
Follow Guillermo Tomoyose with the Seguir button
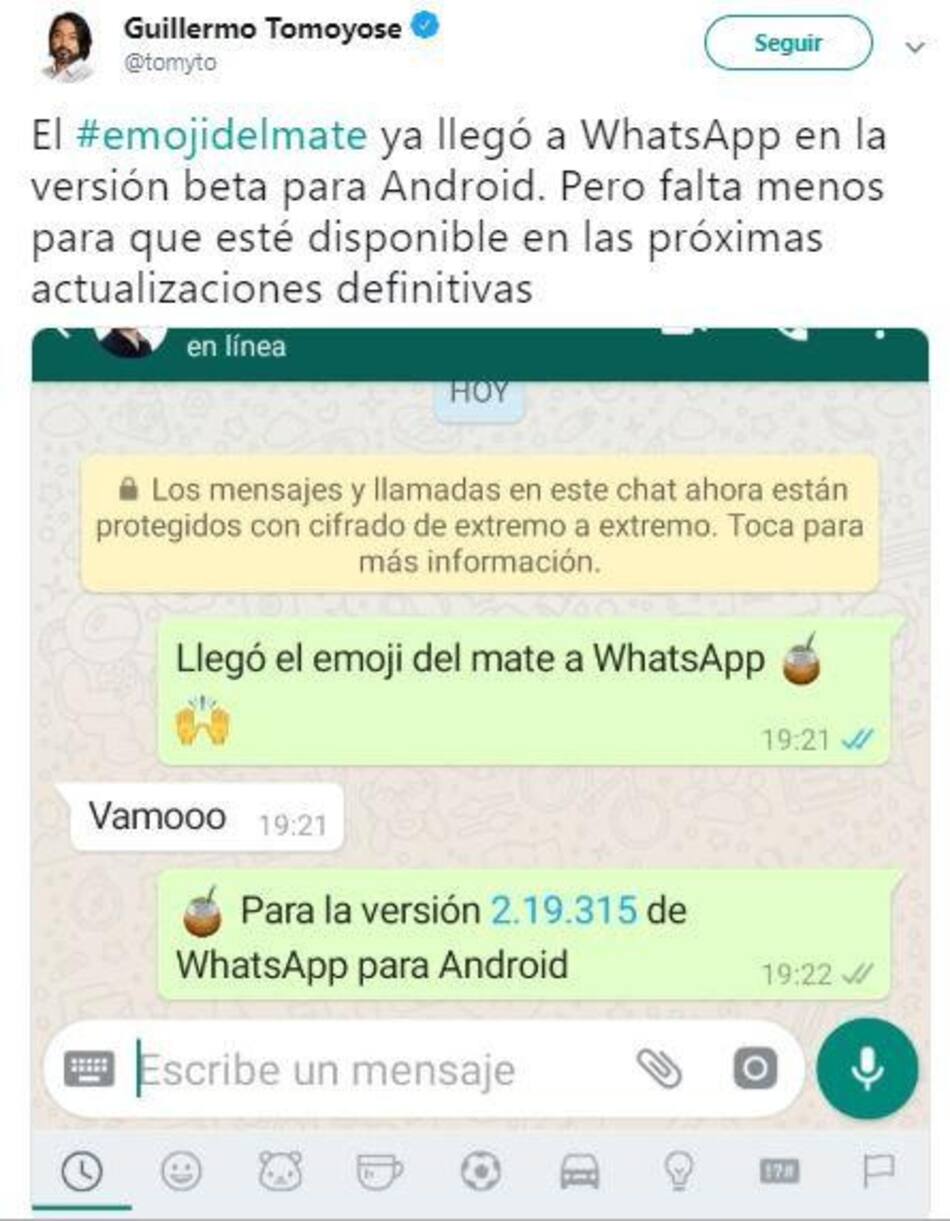788,43
